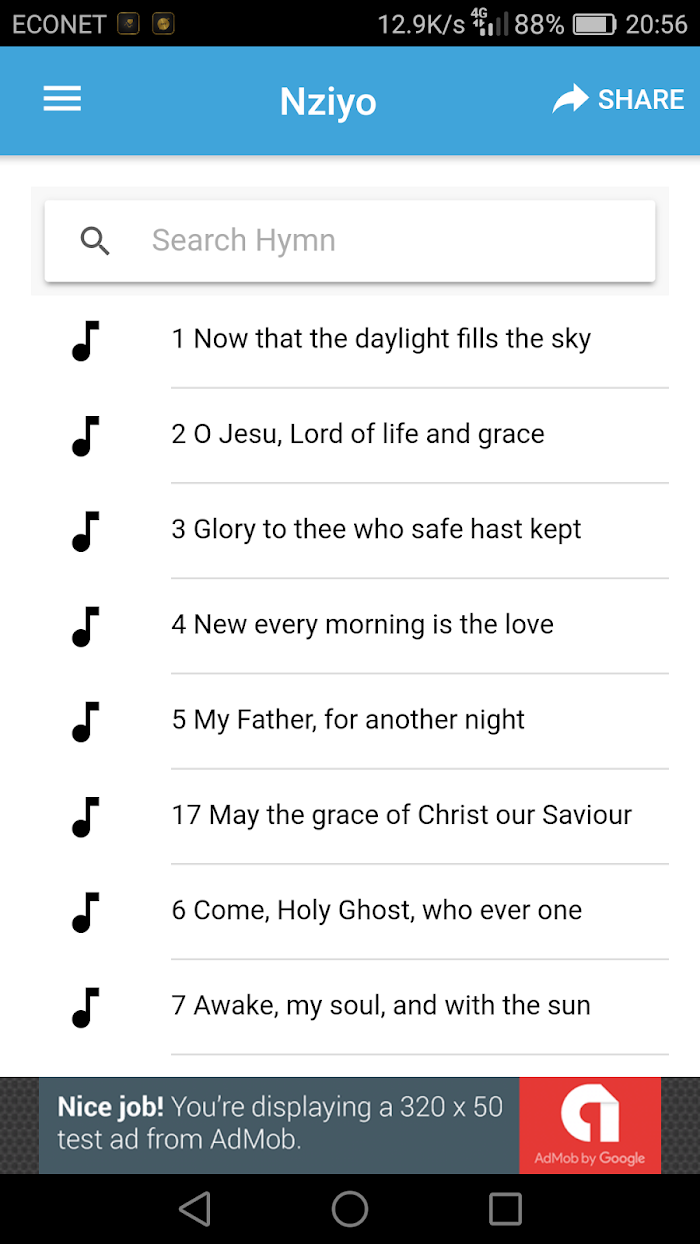The height and width of the screenshot is (1244, 700).
Task: Open hymn 1 Now that the daylight
Action: [x=350, y=340]
